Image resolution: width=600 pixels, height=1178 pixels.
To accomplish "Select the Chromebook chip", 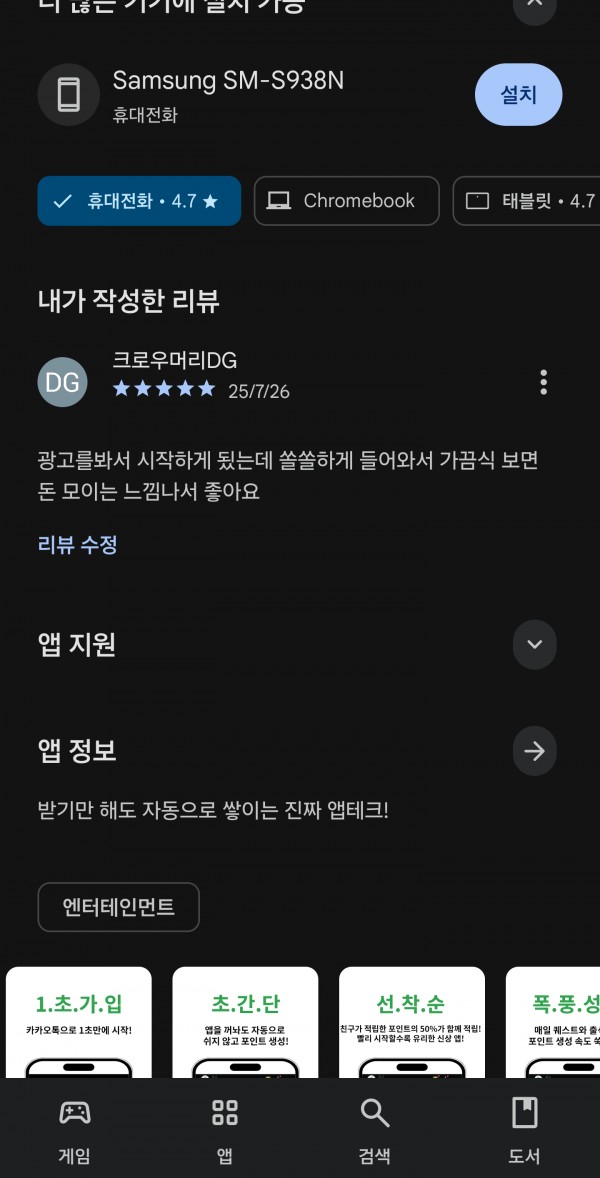I will point(346,201).
